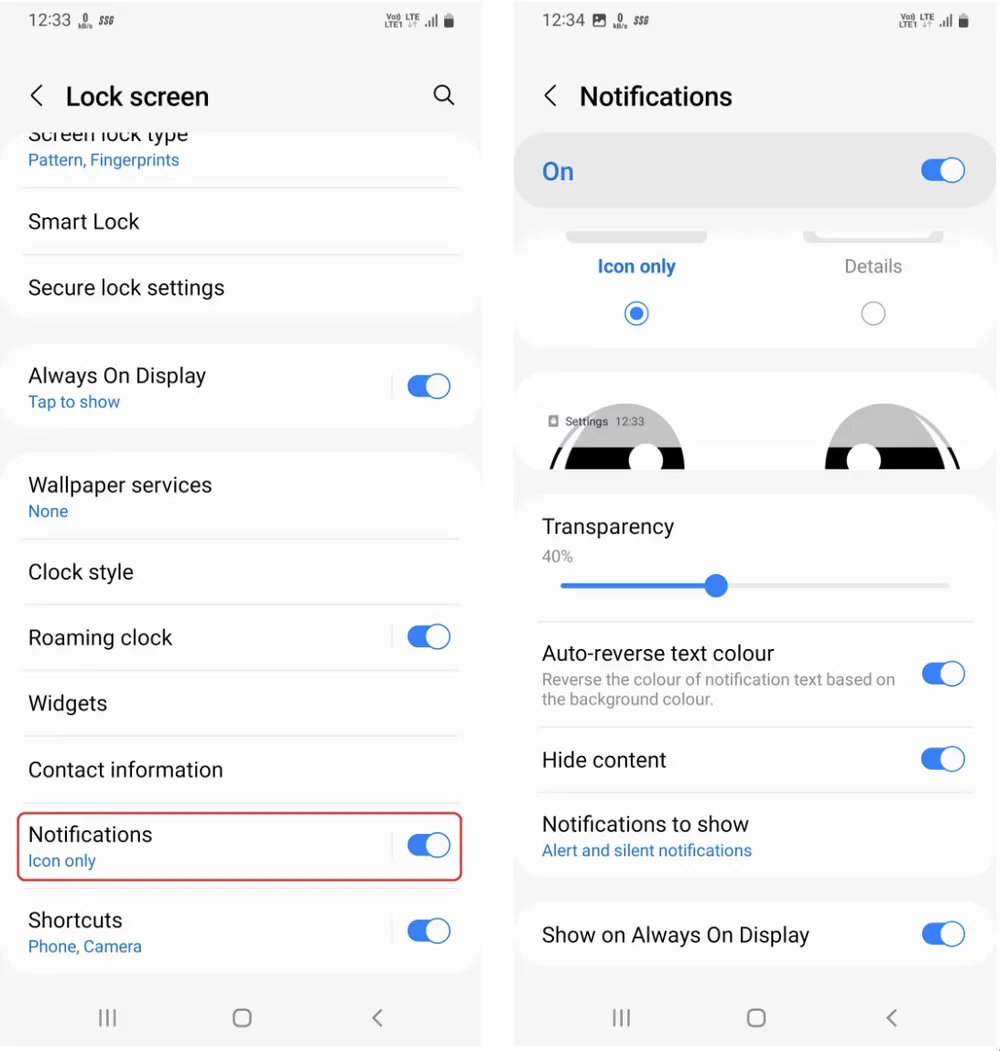Go back from the Lock screen page
1000x1051 pixels.
(x=37, y=96)
